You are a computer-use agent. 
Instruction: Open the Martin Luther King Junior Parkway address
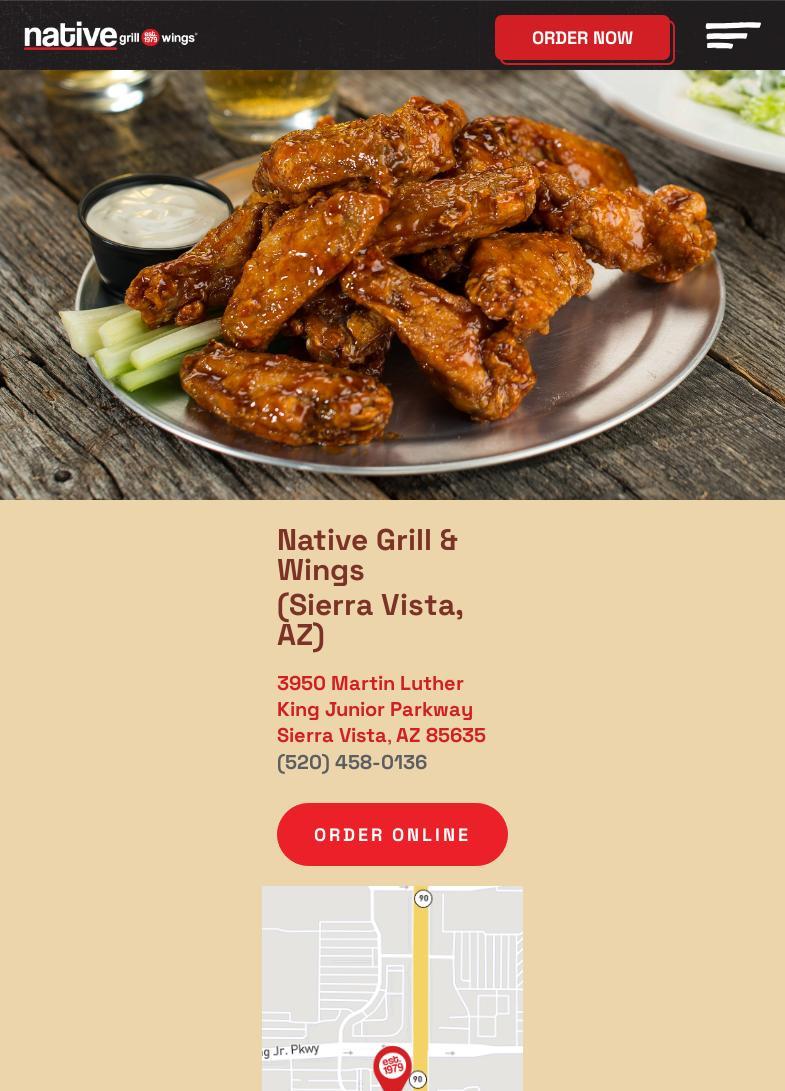click(380, 709)
